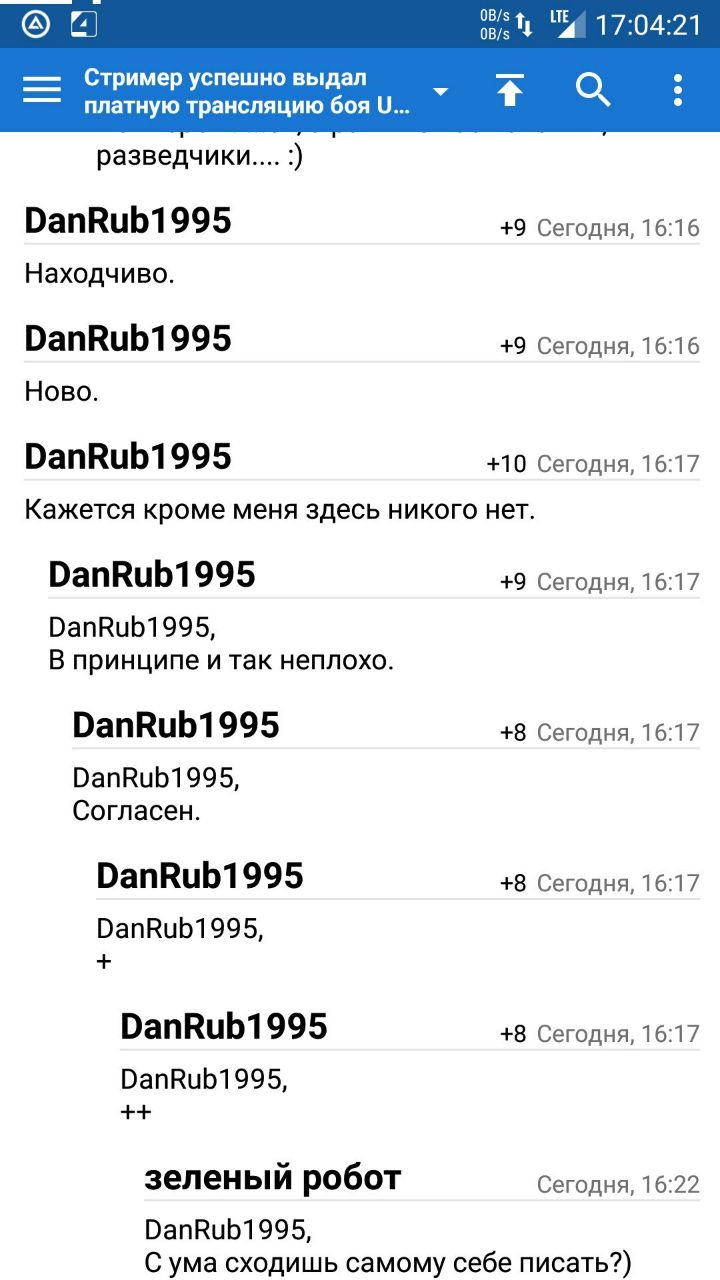
Task: Select DanRub1995's comment "Ново."
Action: pyautogui.click(x=62, y=391)
